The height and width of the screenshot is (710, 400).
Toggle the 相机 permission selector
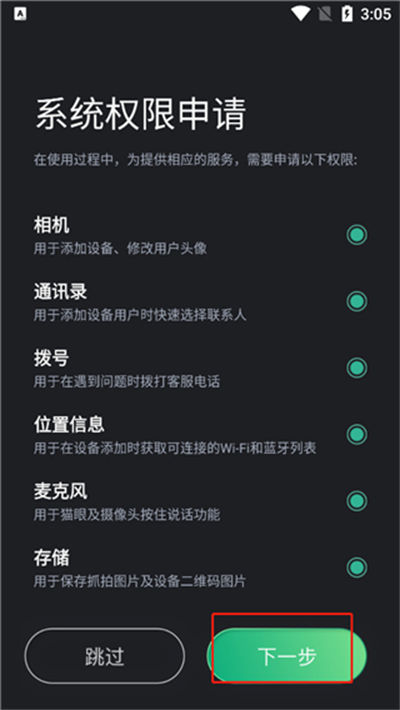(357, 235)
